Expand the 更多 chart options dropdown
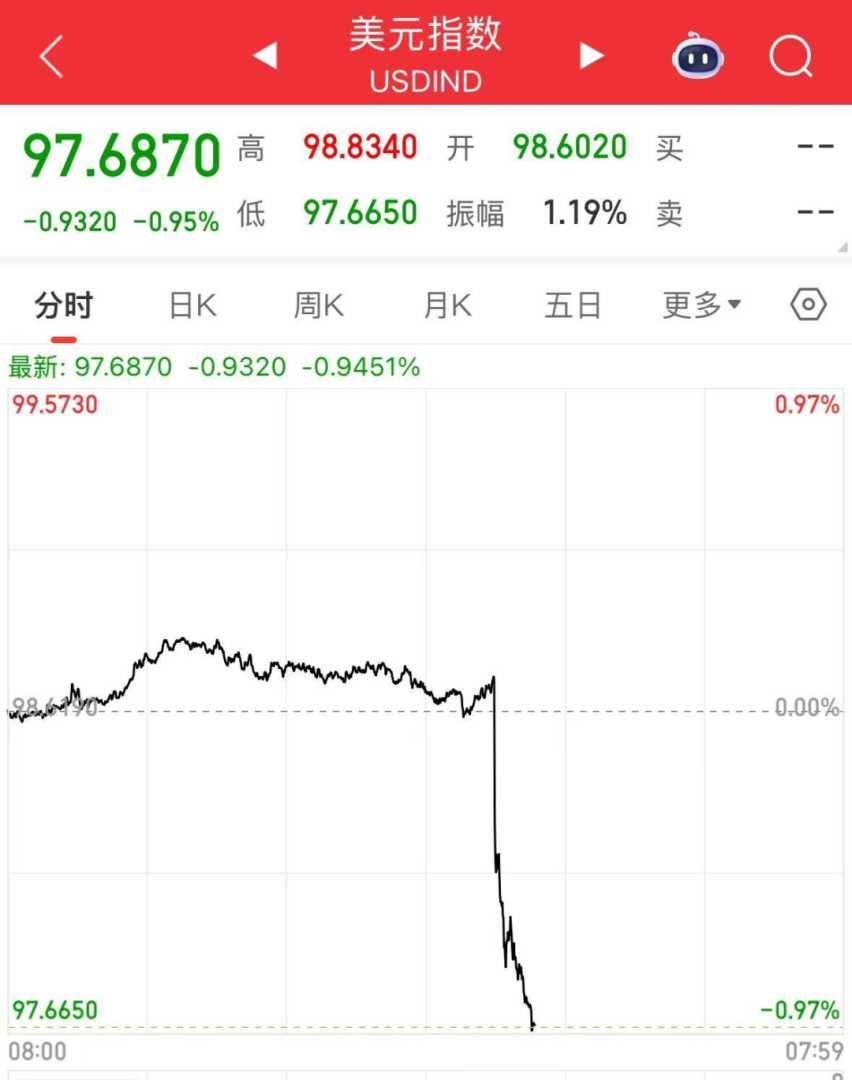 (702, 305)
